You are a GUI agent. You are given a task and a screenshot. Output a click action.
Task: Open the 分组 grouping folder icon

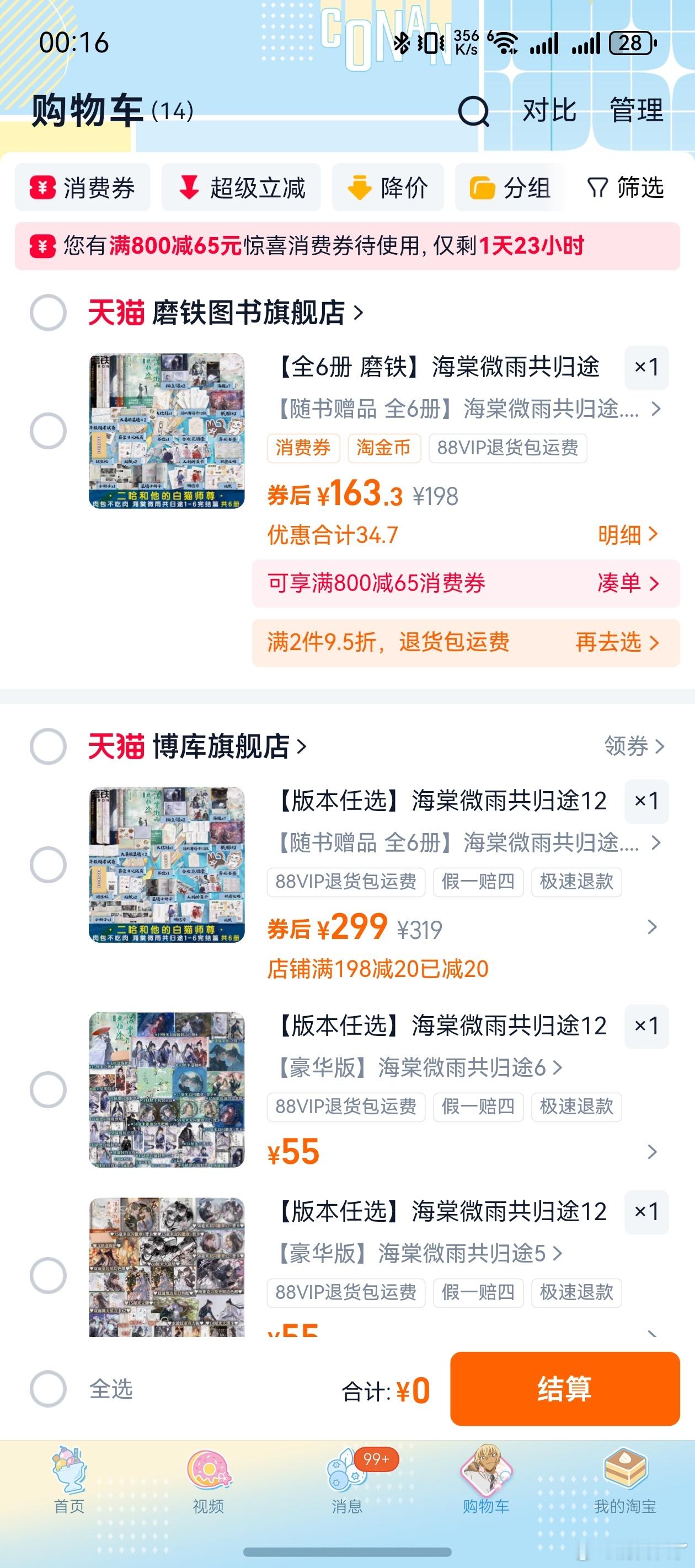[x=483, y=187]
